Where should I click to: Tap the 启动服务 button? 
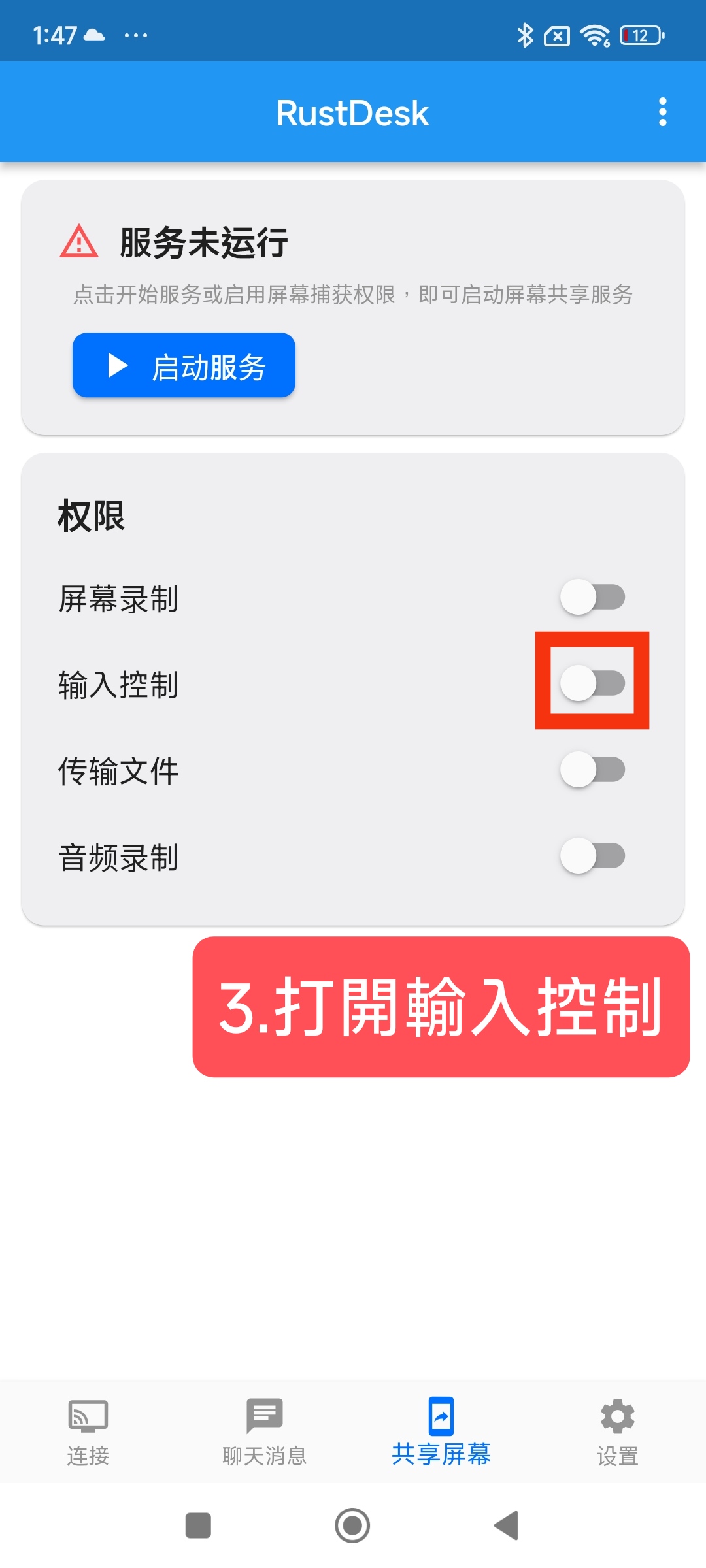click(x=184, y=365)
